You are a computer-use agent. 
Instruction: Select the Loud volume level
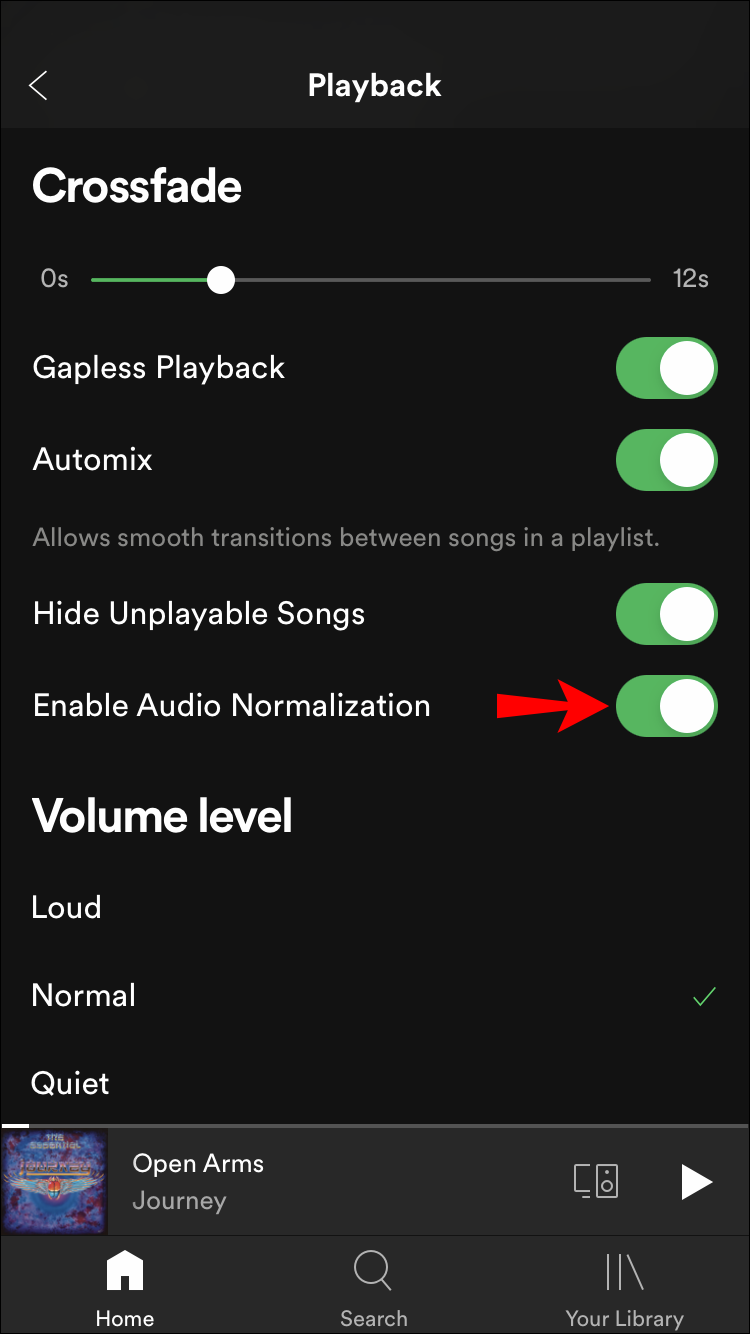click(67, 908)
